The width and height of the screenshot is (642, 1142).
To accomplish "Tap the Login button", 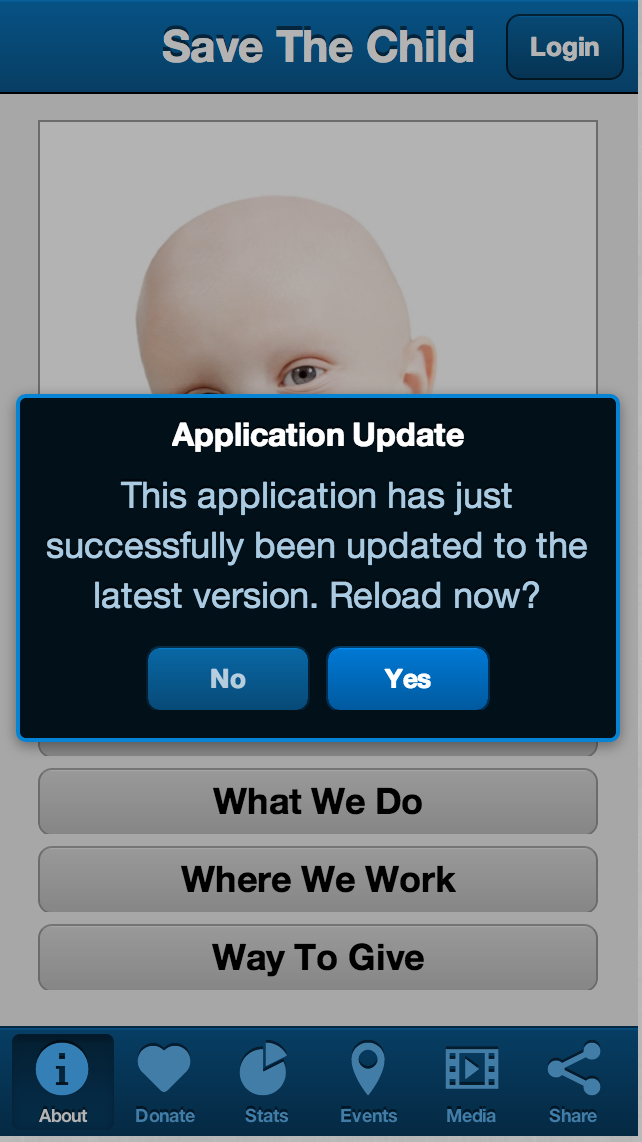I will [x=564, y=47].
